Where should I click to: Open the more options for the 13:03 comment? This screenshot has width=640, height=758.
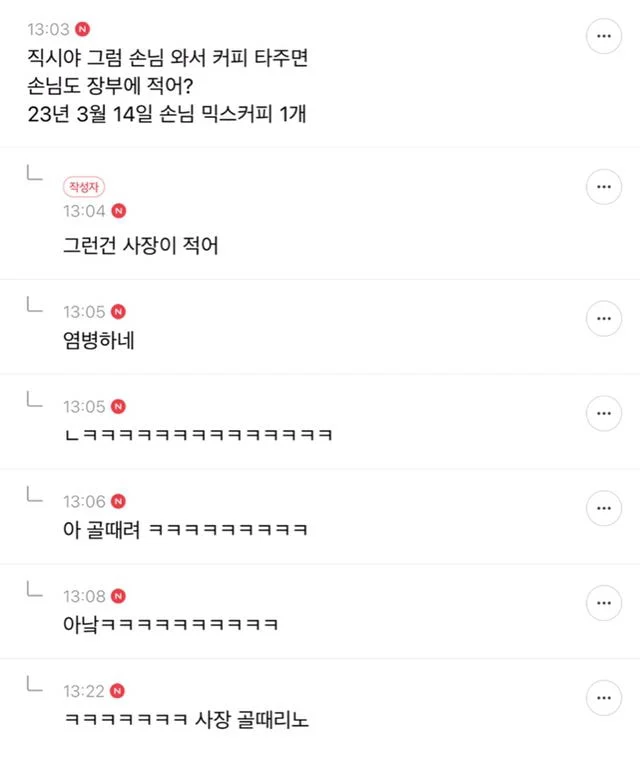tap(603, 35)
